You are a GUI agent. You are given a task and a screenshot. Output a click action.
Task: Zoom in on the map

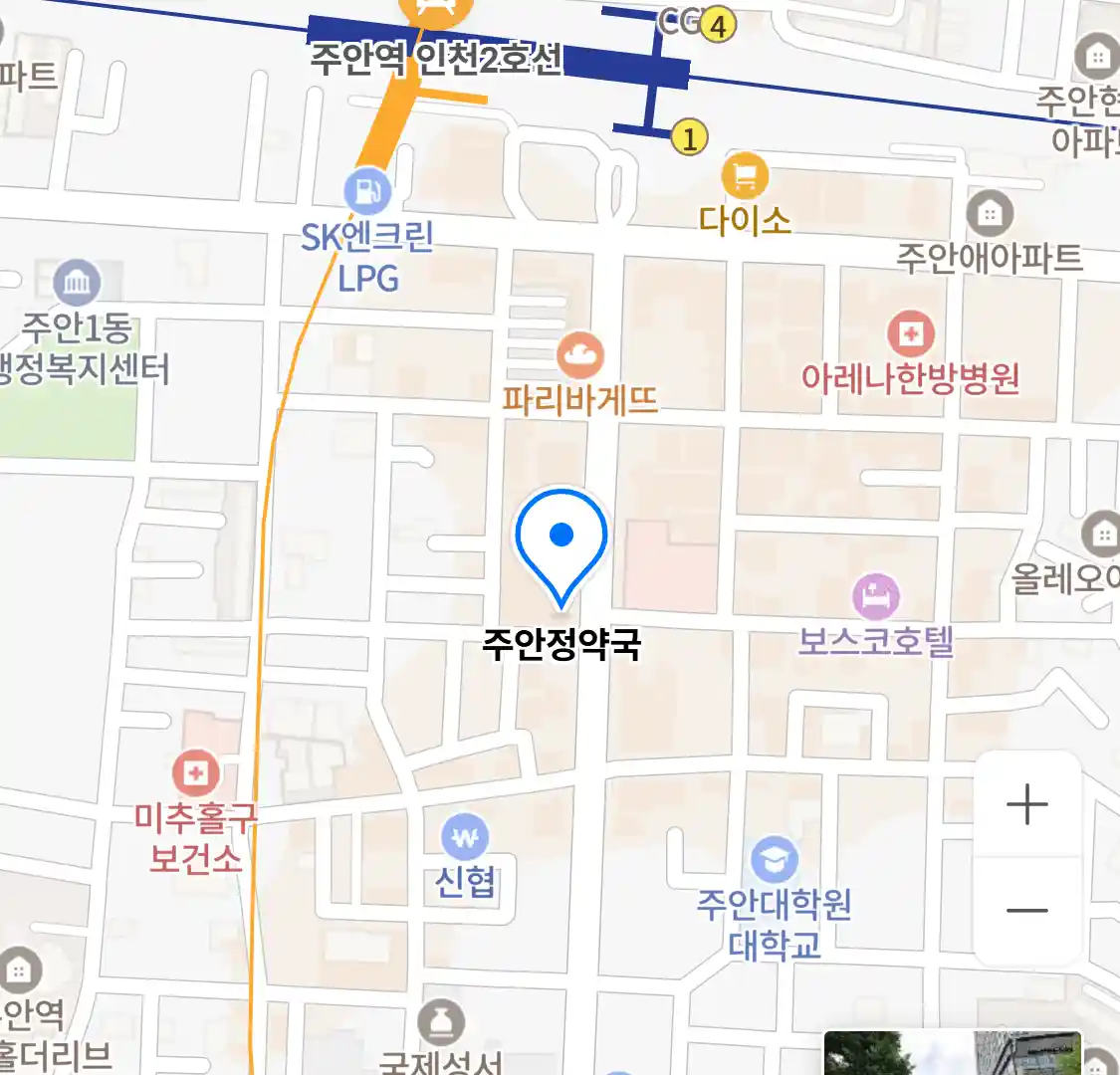(1026, 804)
